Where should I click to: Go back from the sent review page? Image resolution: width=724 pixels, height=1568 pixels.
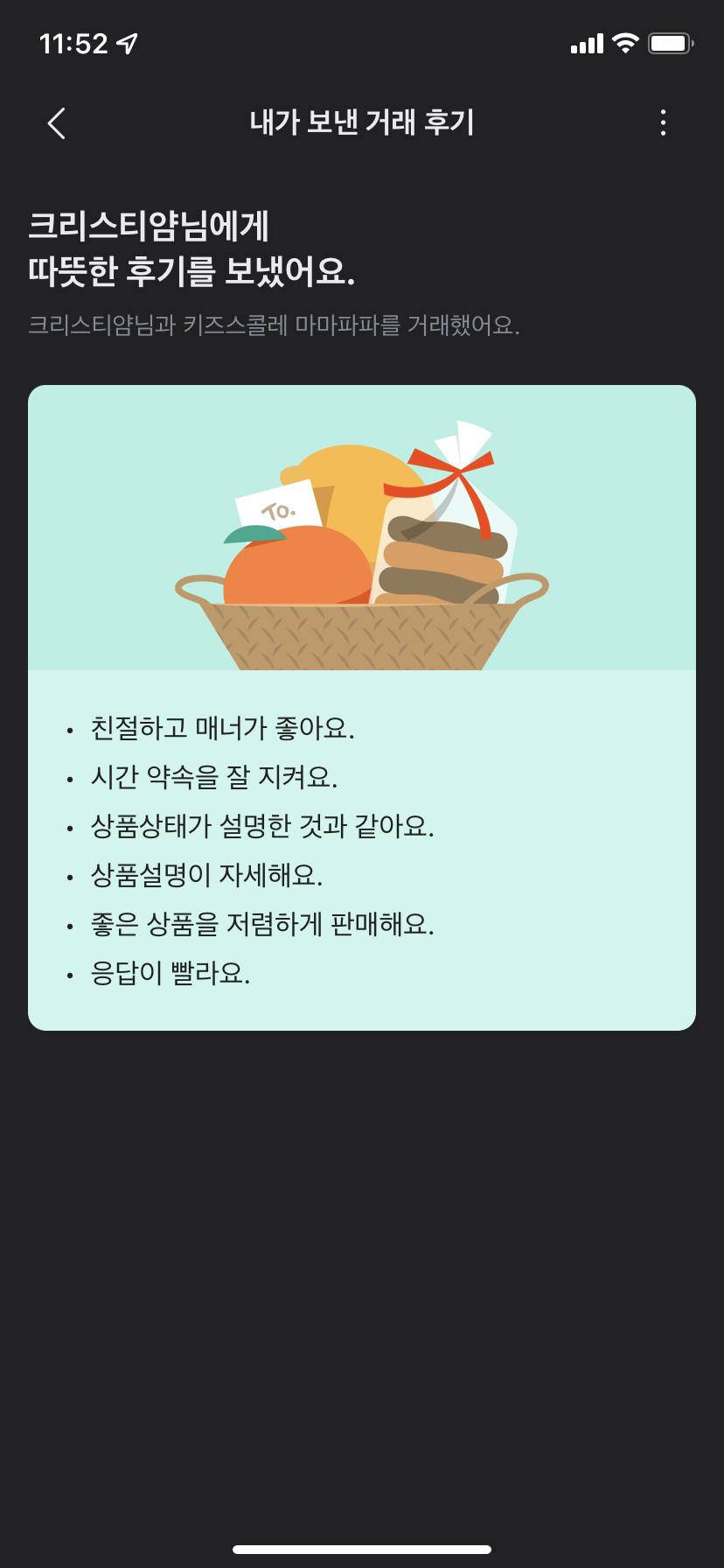tap(57, 123)
